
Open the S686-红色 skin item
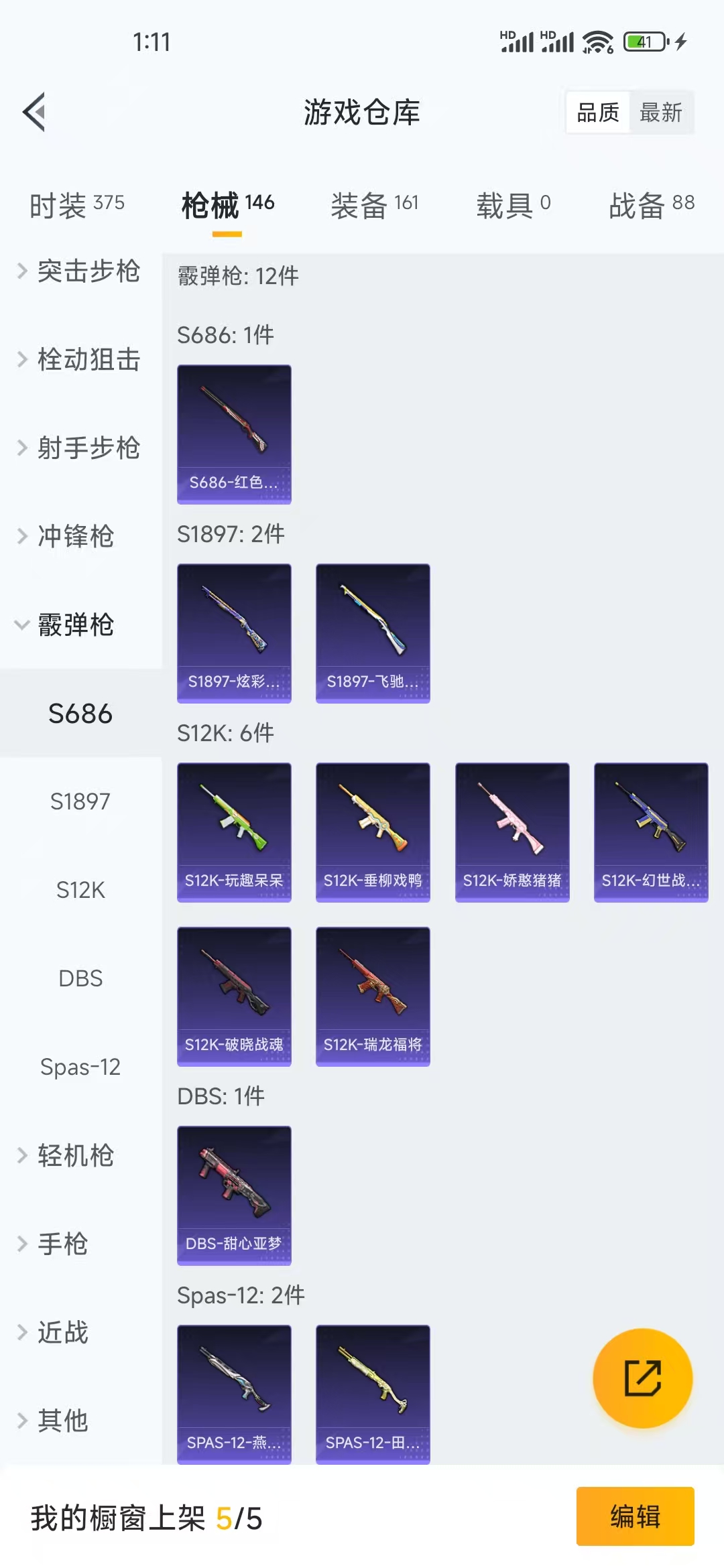point(234,434)
